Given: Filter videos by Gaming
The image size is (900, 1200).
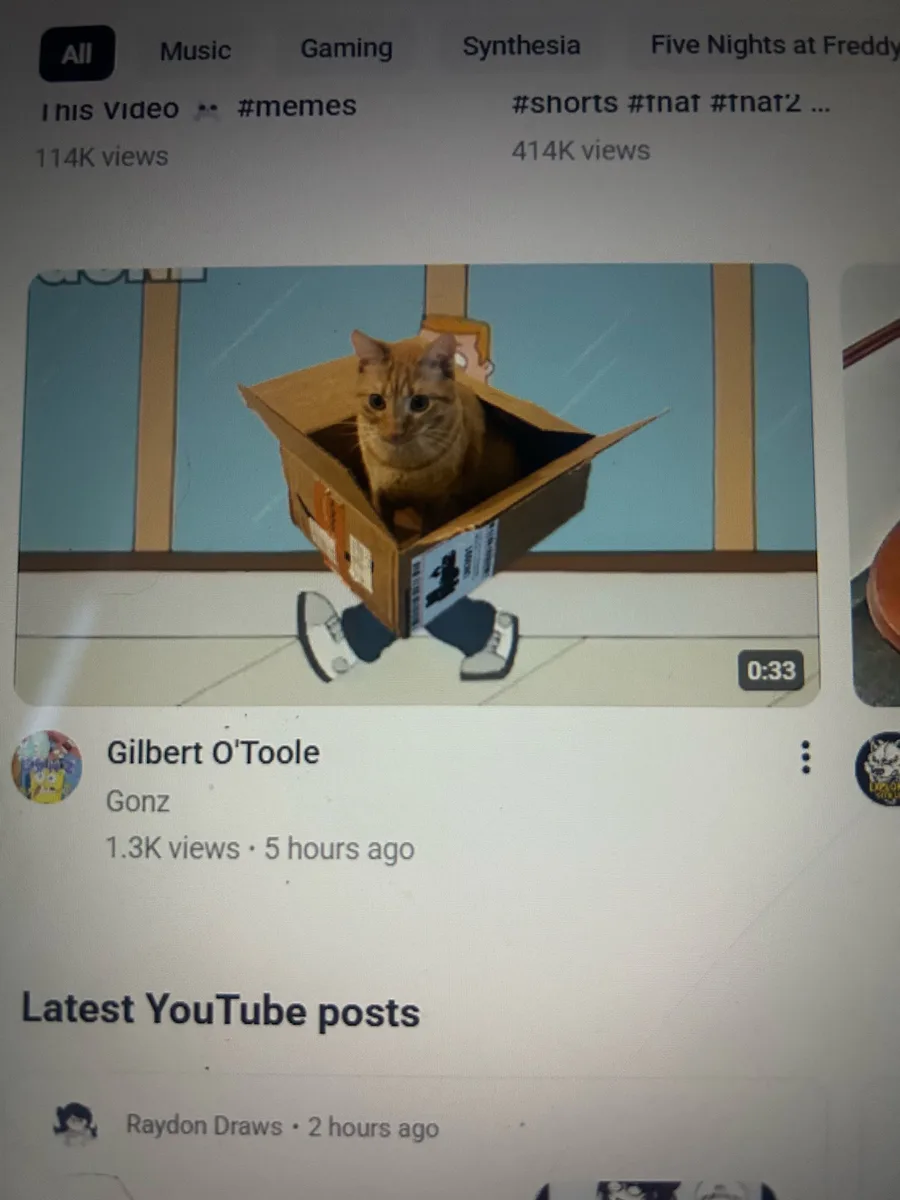Looking at the screenshot, I should pyautogui.click(x=346, y=48).
